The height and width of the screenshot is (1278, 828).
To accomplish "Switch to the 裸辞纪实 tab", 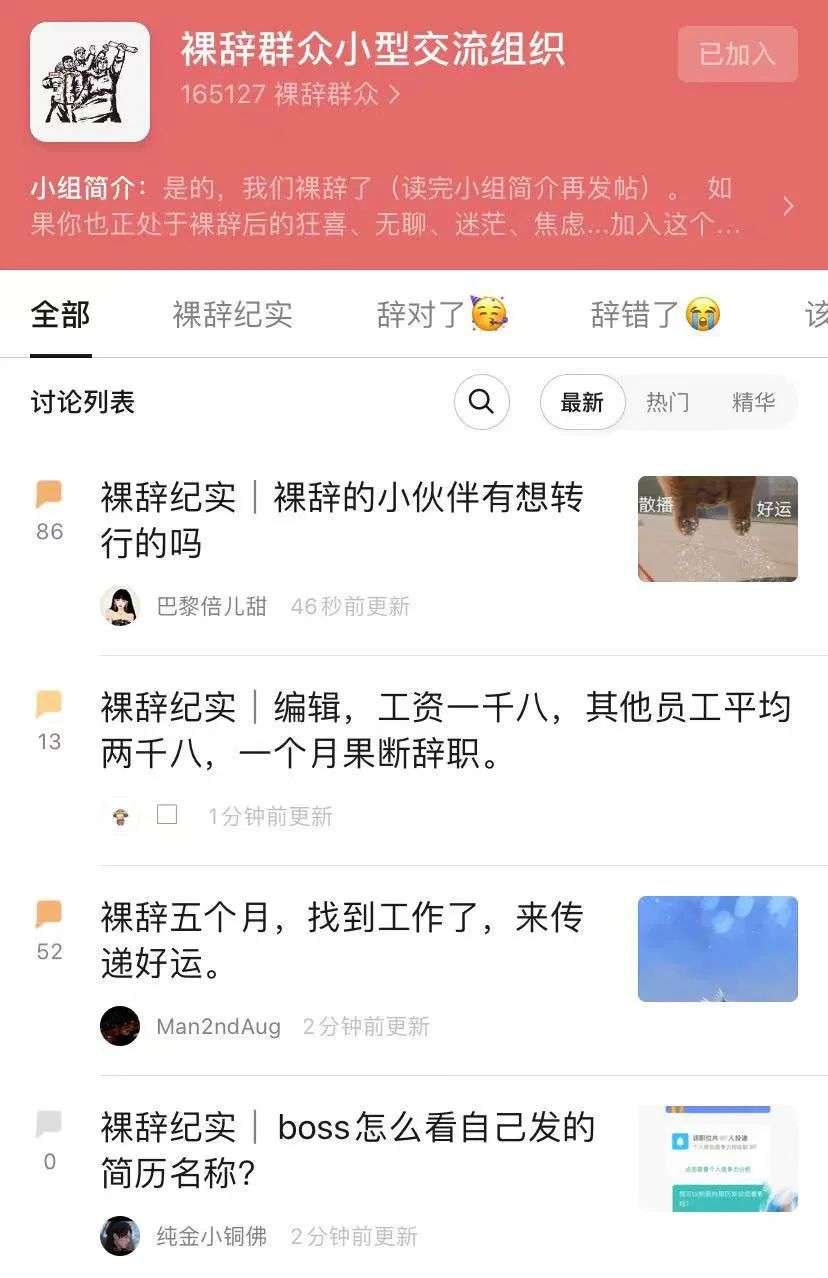I will [232, 314].
